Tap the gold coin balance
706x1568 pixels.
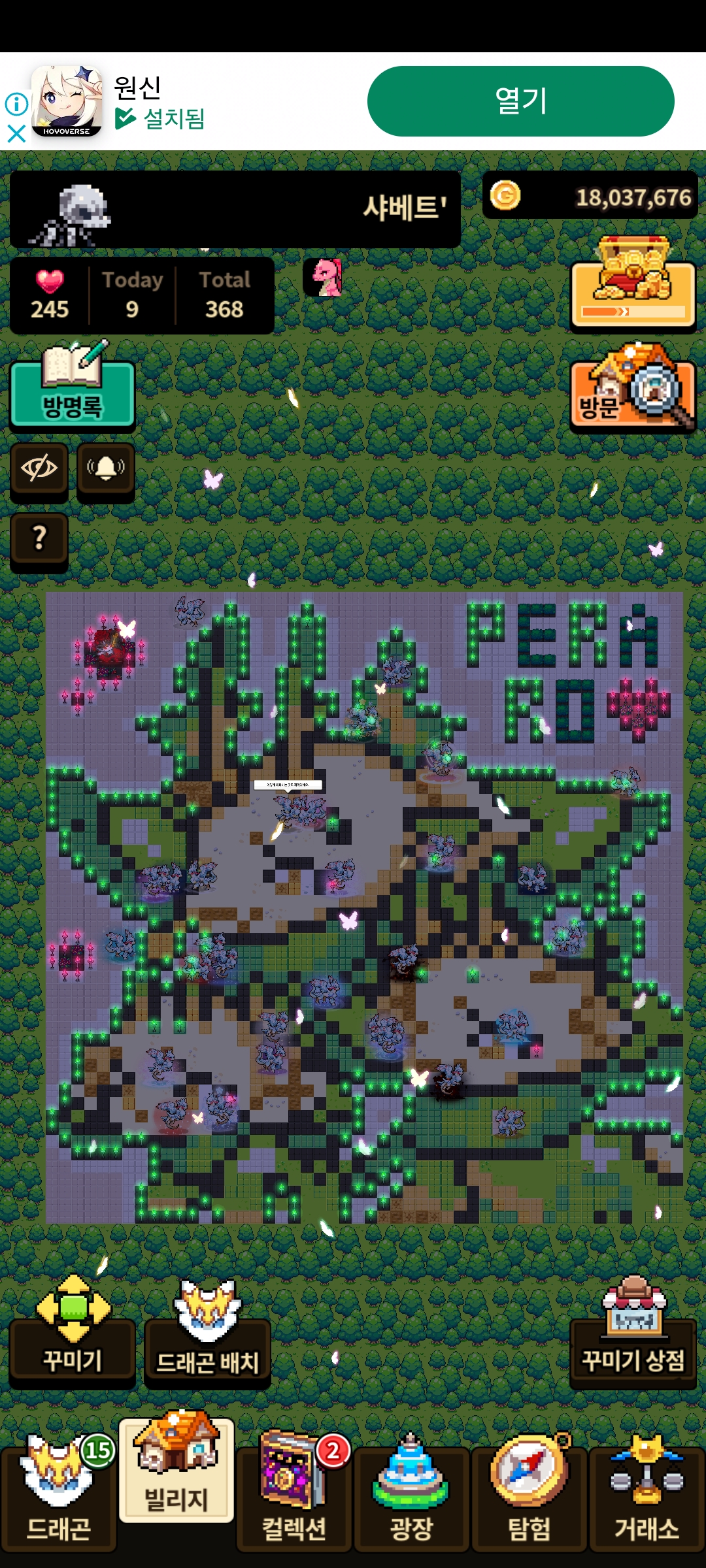pos(590,195)
